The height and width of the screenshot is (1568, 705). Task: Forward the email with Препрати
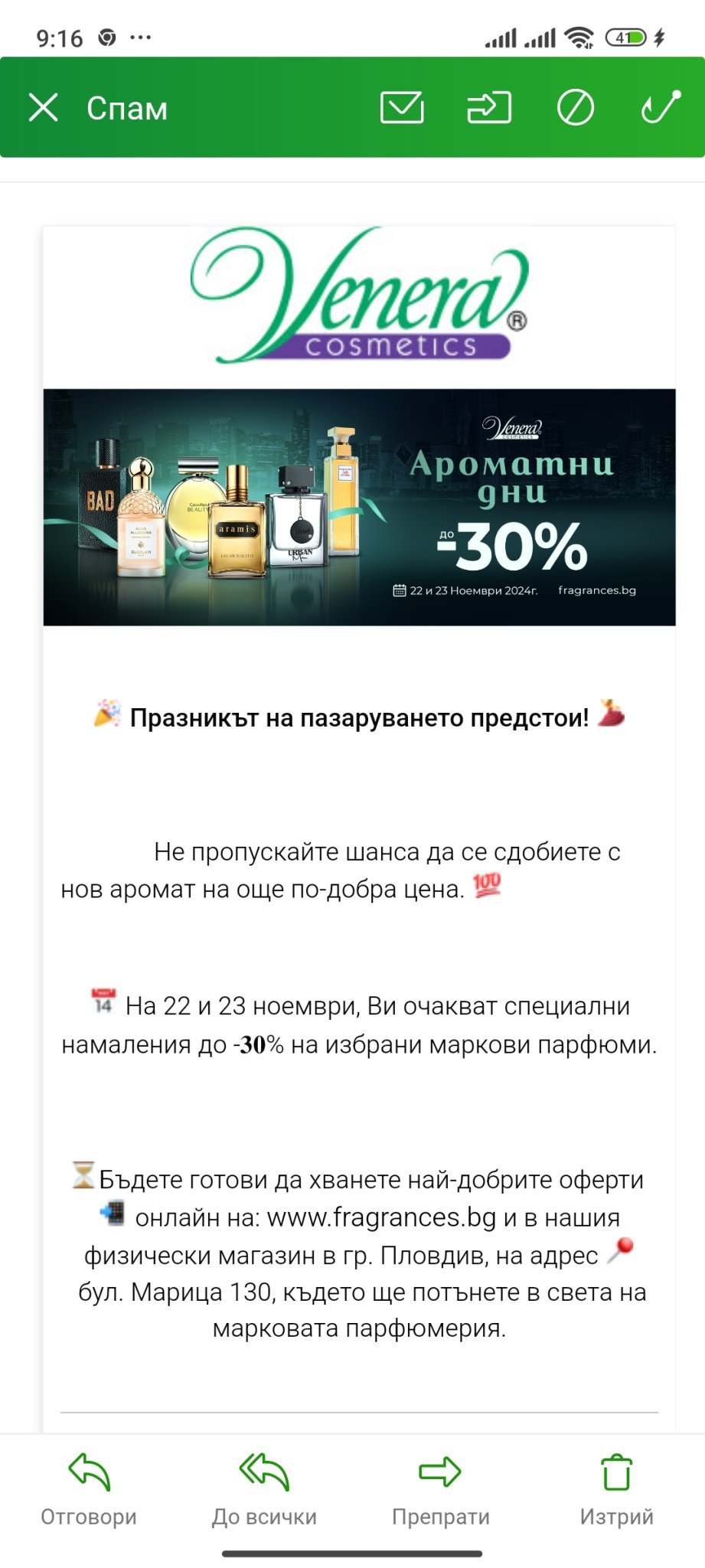click(x=440, y=1490)
